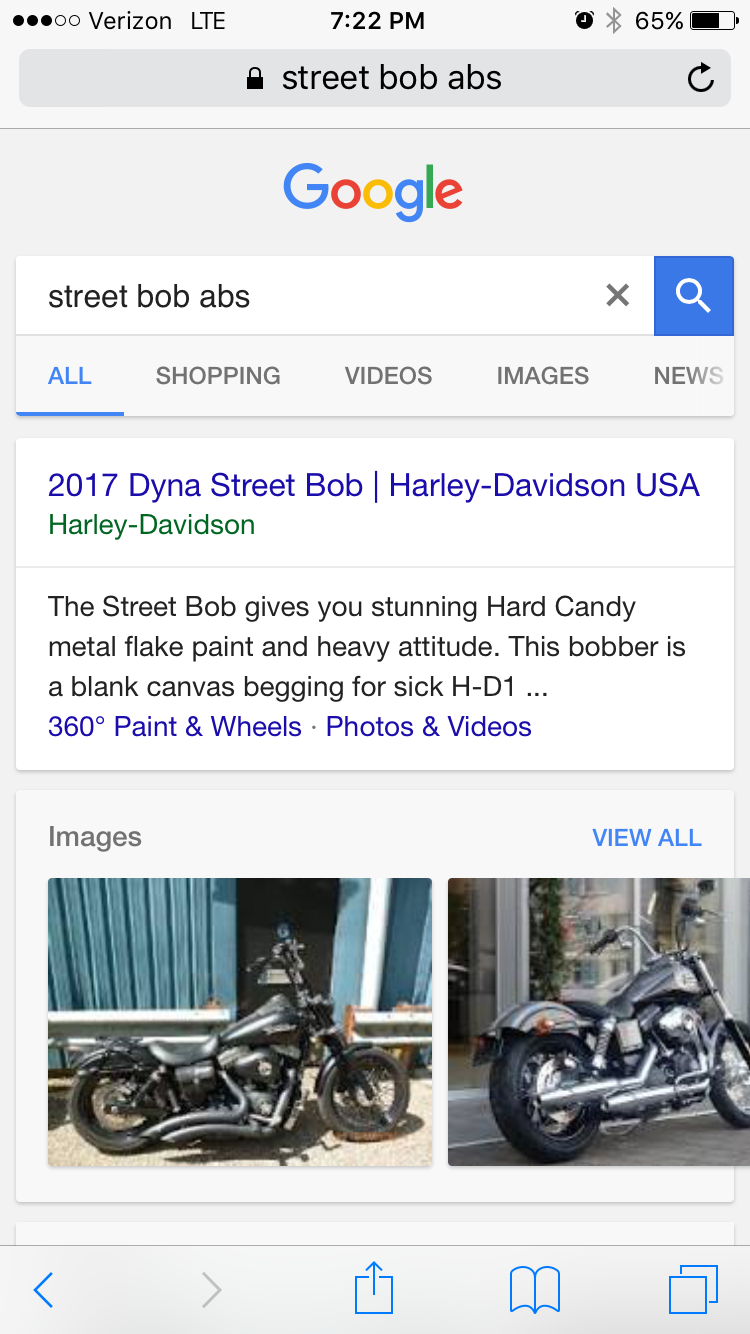This screenshot has width=750, height=1334.
Task: Open the motorcycle image by glass storefront
Action: [598, 1021]
